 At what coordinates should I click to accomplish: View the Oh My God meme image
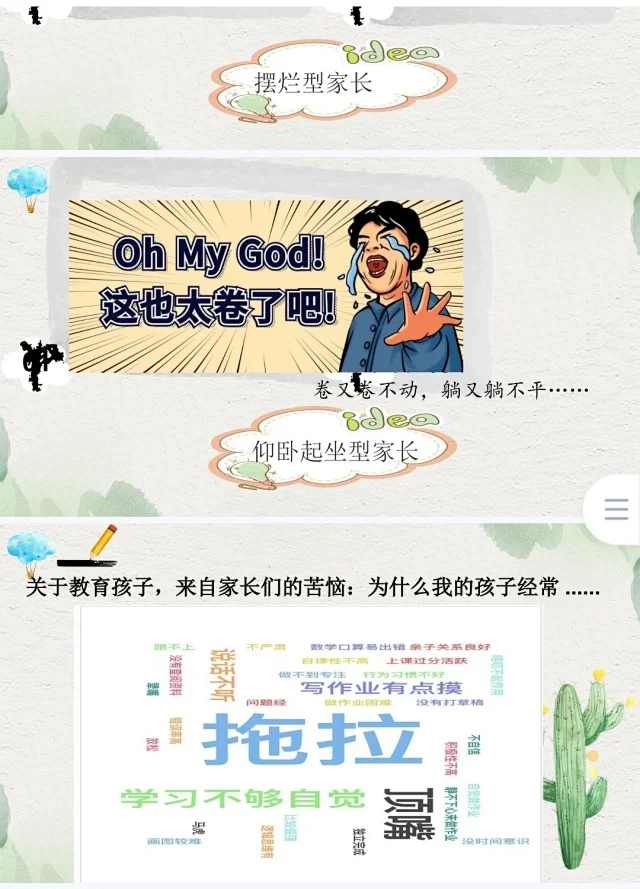point(265,285)
